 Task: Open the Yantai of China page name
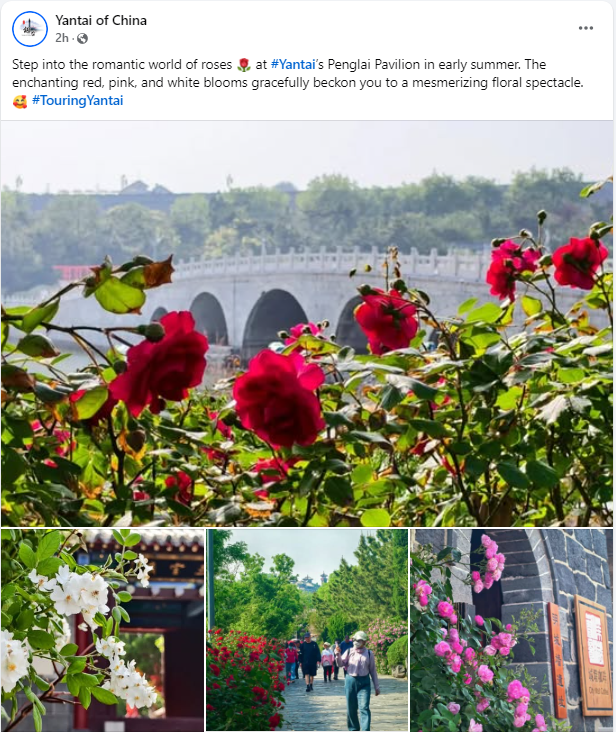pyautogui.click(x=101, y=20)
